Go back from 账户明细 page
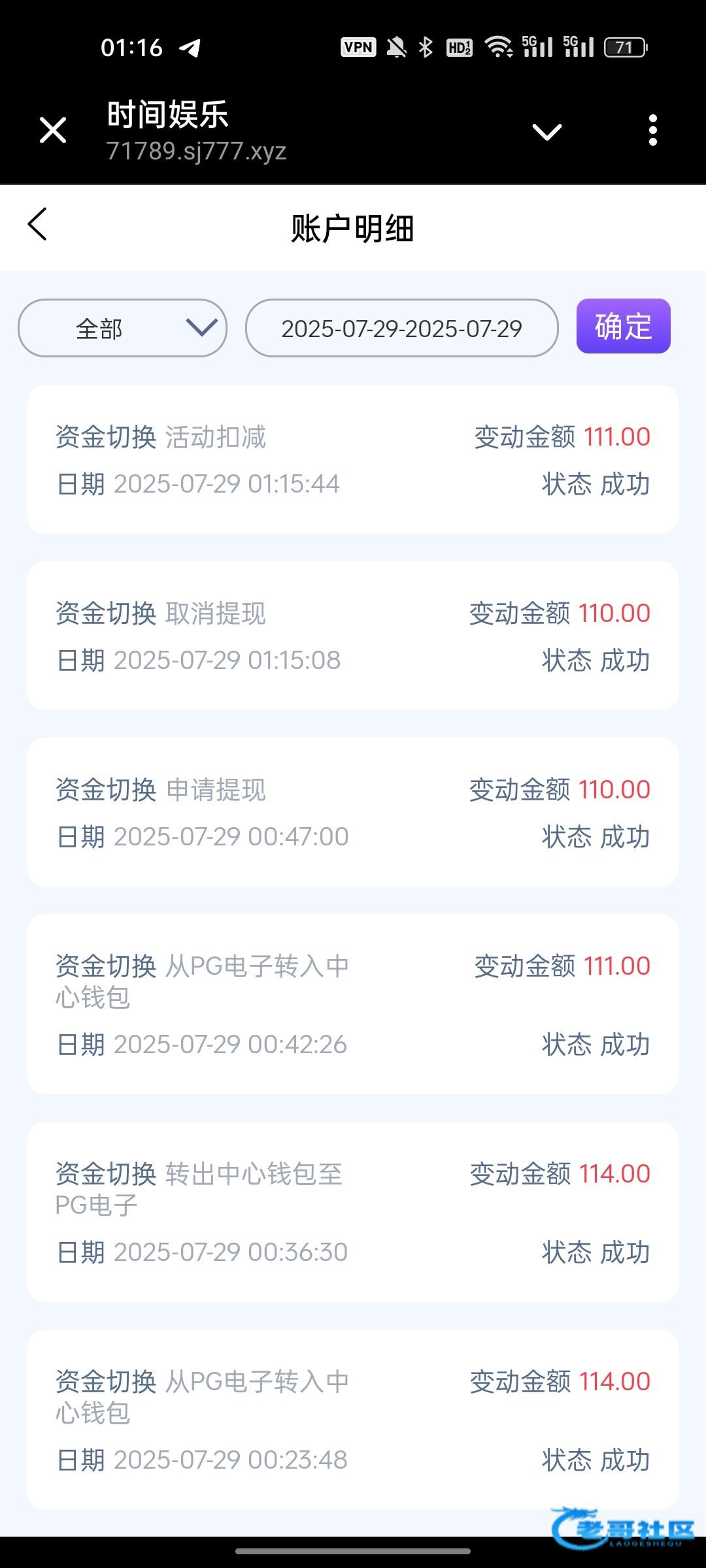The image size is (706, 1568). coord(37,224)
